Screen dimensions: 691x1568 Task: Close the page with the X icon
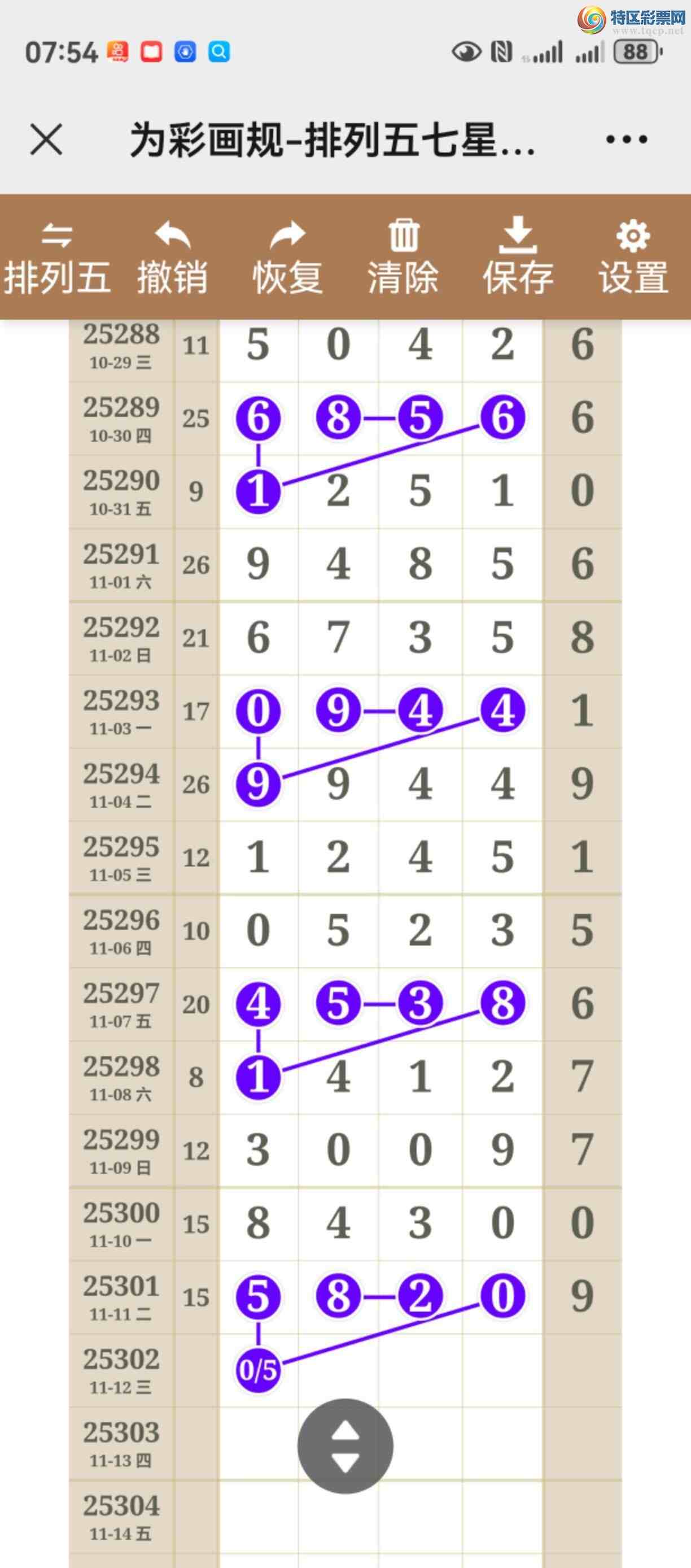point(46,140)
